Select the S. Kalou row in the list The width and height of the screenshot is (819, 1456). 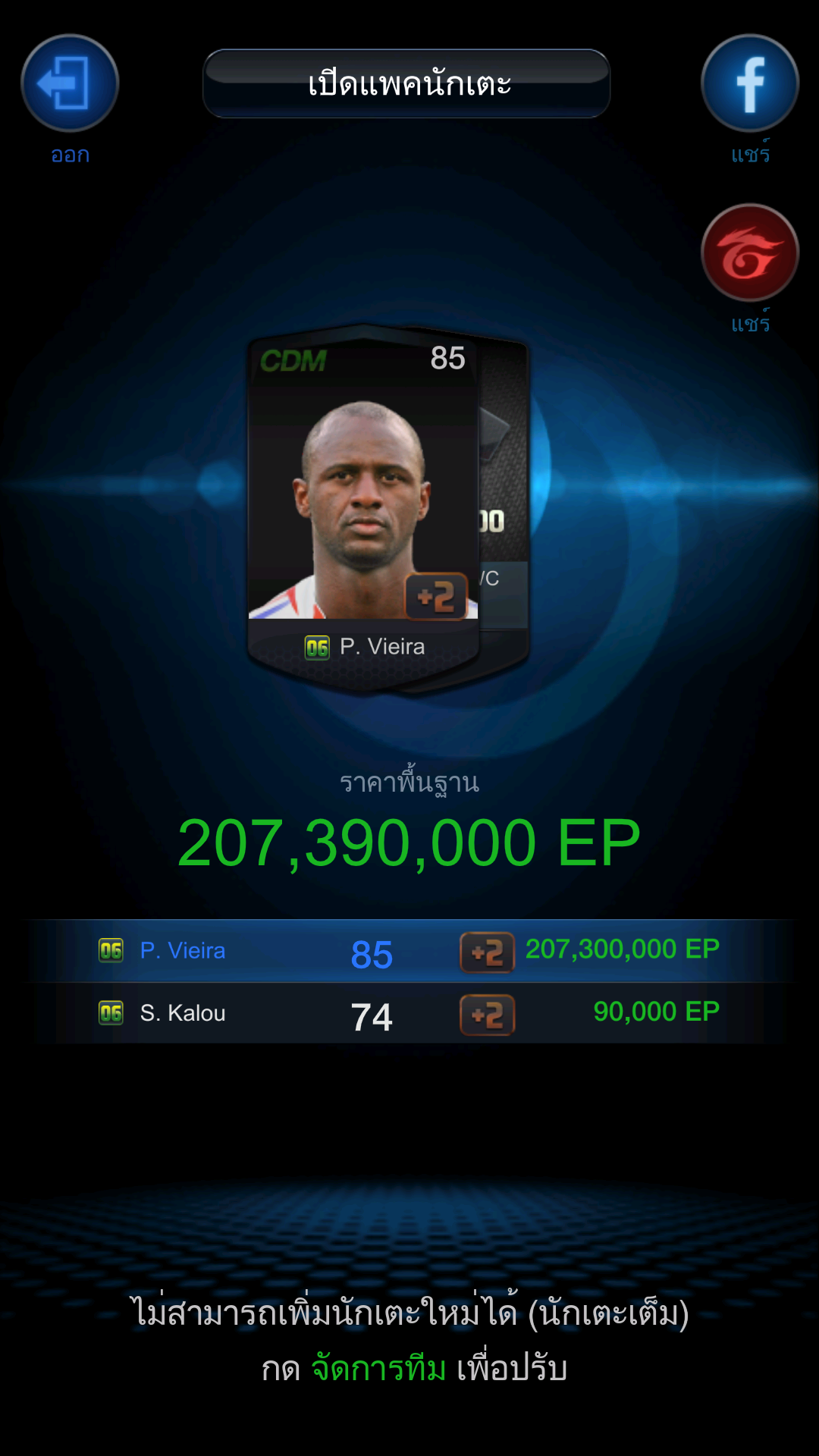point(409,1014)
